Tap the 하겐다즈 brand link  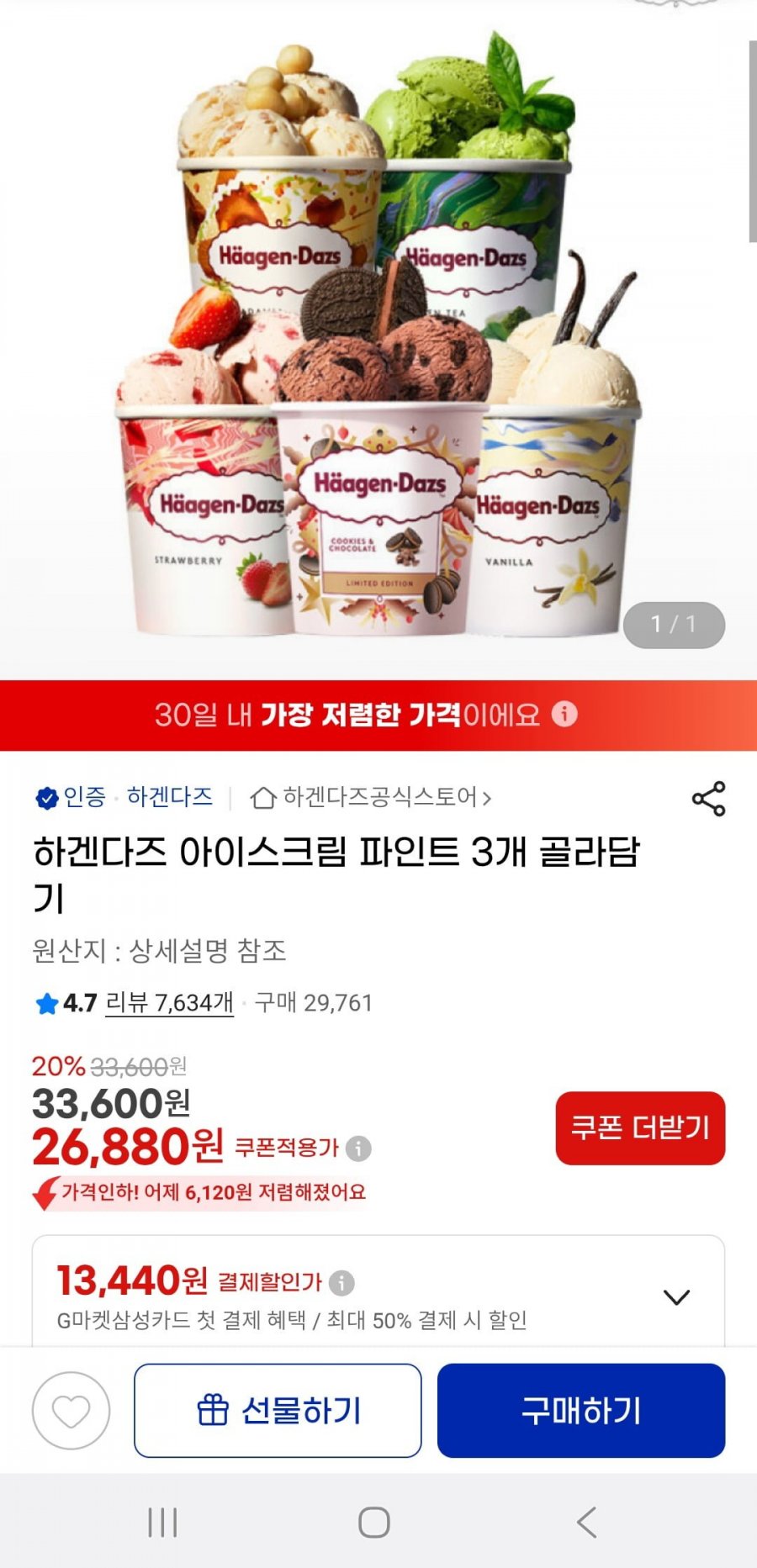tap(169, 797)
